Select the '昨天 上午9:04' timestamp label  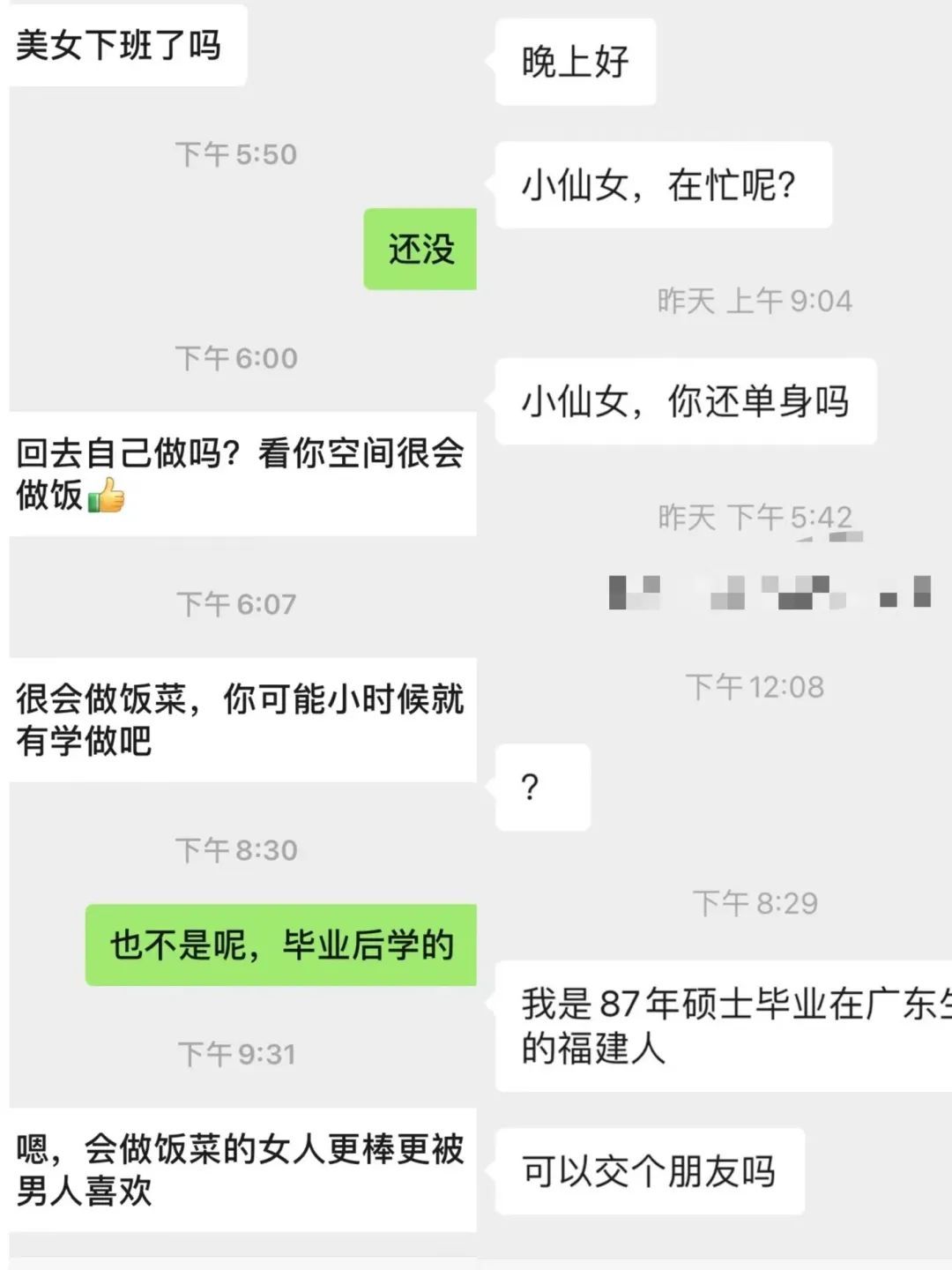pos(751,302)
